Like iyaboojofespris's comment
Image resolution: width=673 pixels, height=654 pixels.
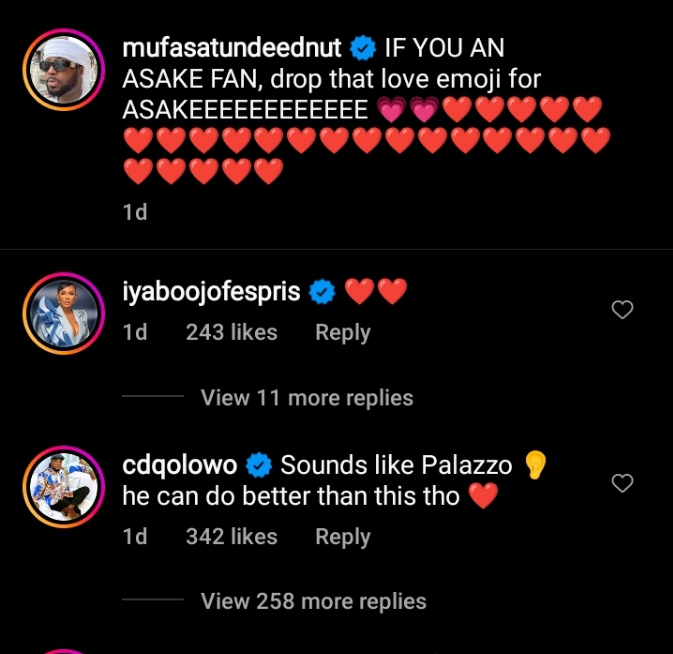(x=622, y=310)
